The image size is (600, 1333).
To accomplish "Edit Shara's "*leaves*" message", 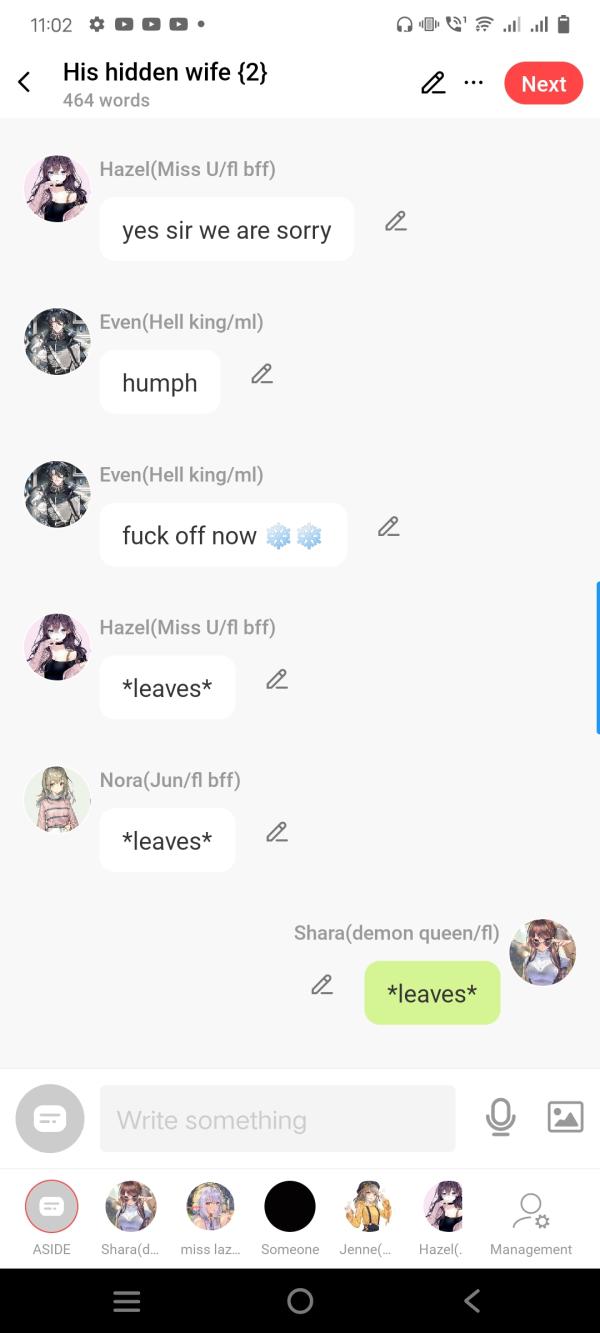I will click(x=322, y=985).
